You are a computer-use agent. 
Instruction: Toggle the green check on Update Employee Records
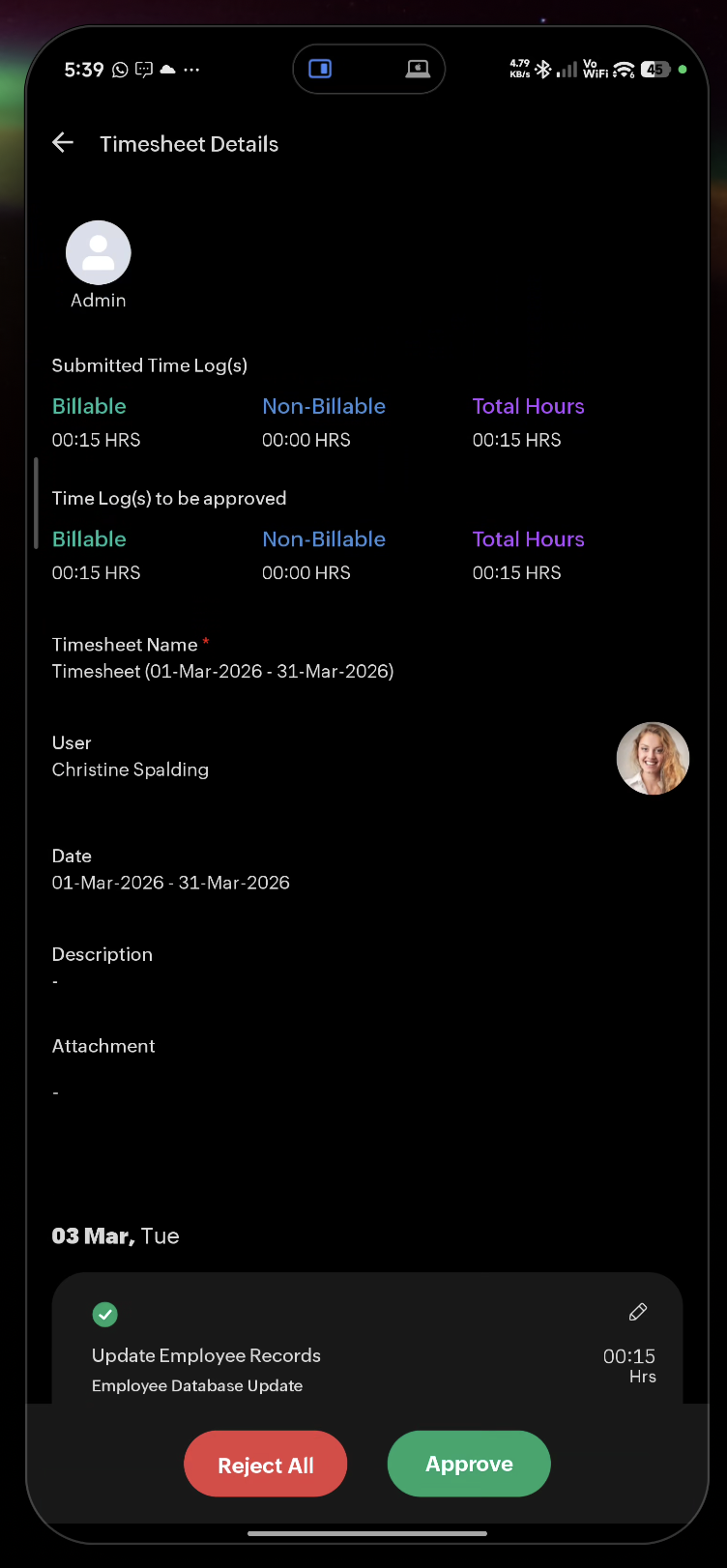tap(104, 1314)
